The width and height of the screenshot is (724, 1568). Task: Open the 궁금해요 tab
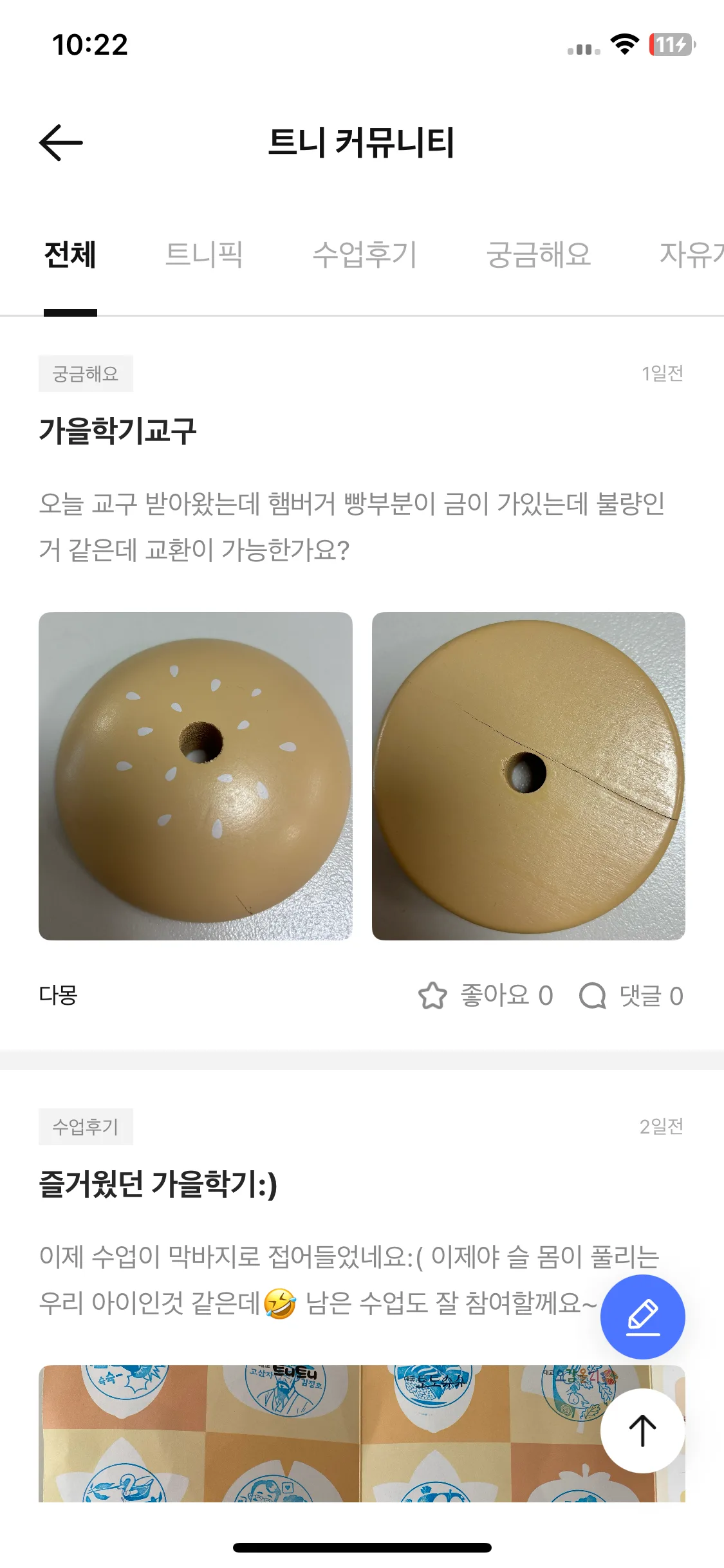point(539,255)
